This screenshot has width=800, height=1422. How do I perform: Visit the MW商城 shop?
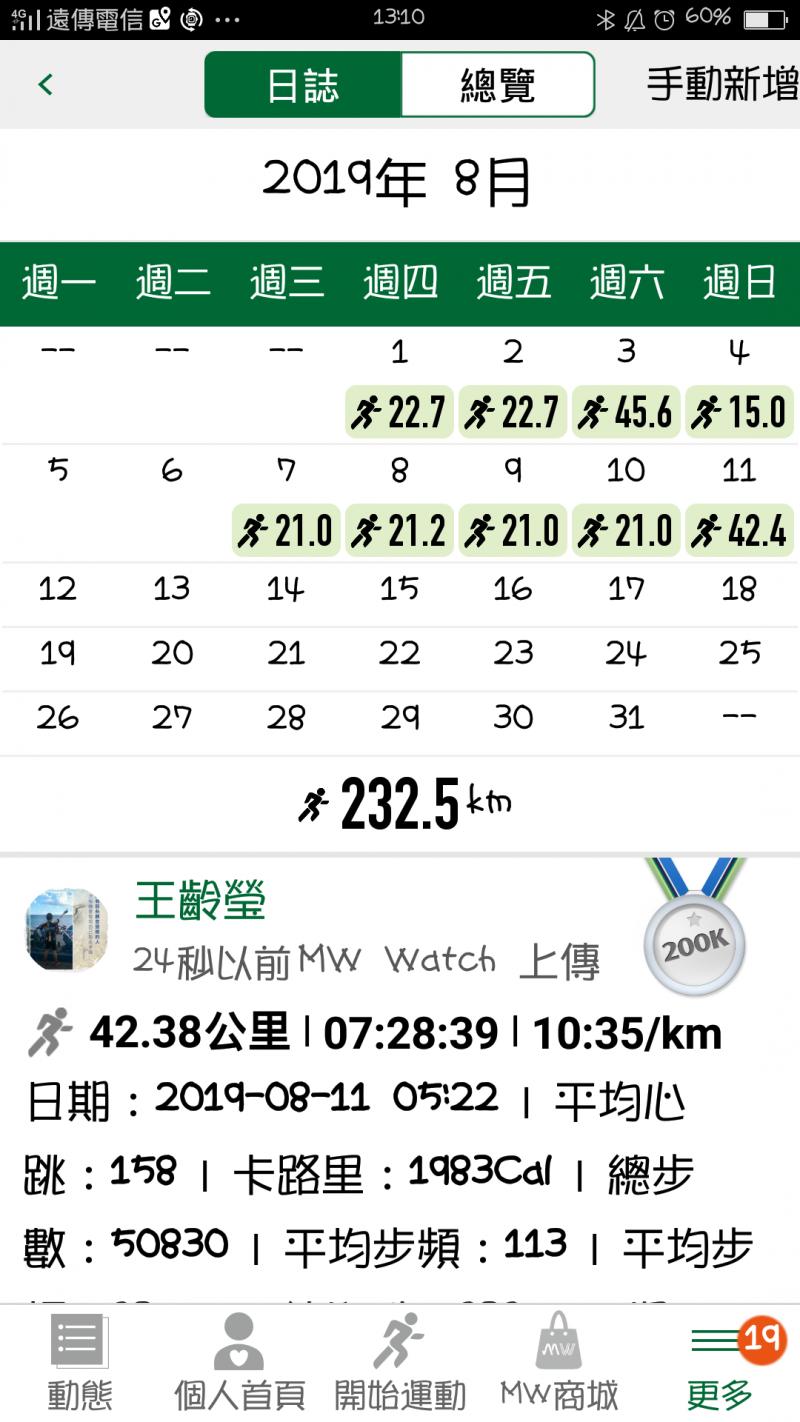pyautogui.click(x=559, y=1363)
